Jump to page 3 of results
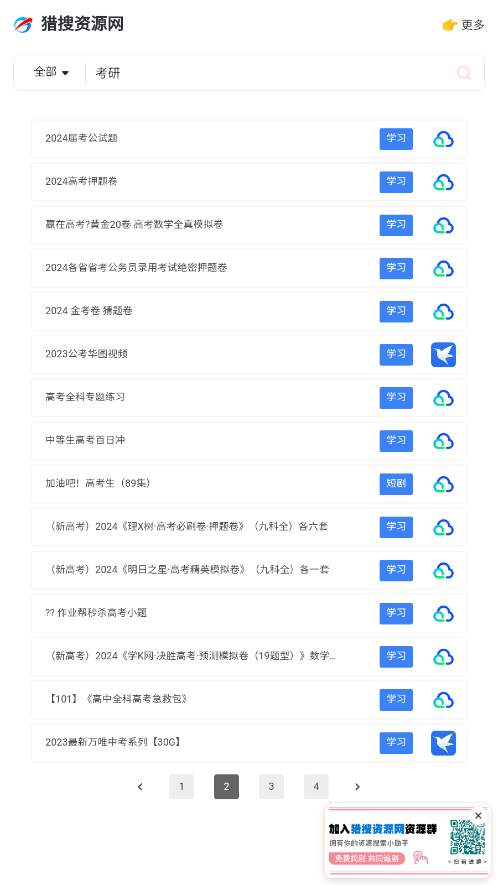 (x=271, y=786)
